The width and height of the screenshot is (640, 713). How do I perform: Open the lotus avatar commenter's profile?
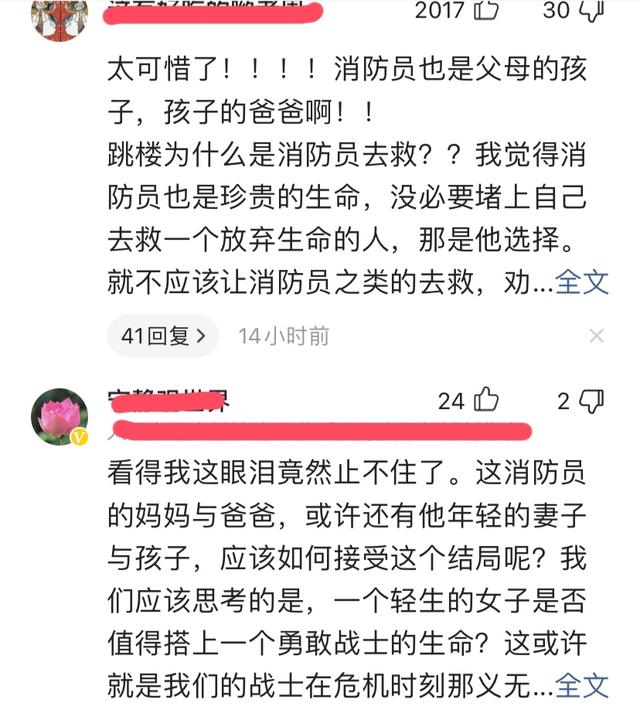60,417
